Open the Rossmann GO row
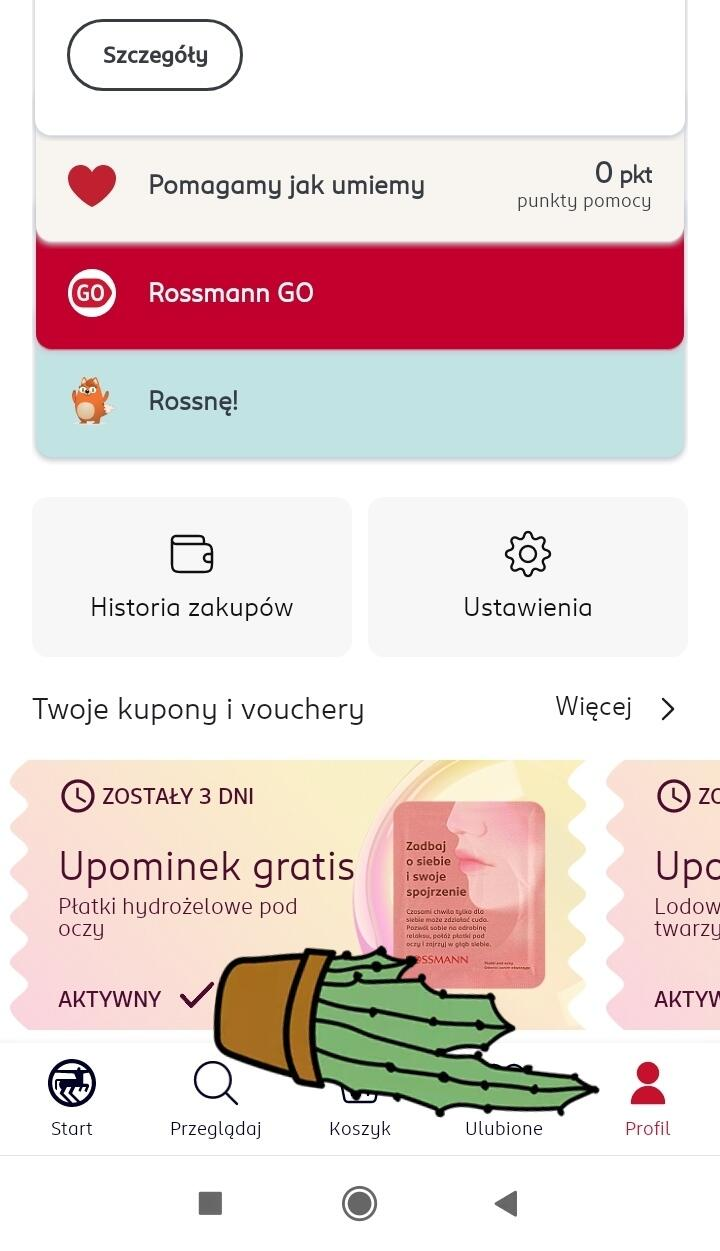The image size is (720, 1251). click(360, 293)
